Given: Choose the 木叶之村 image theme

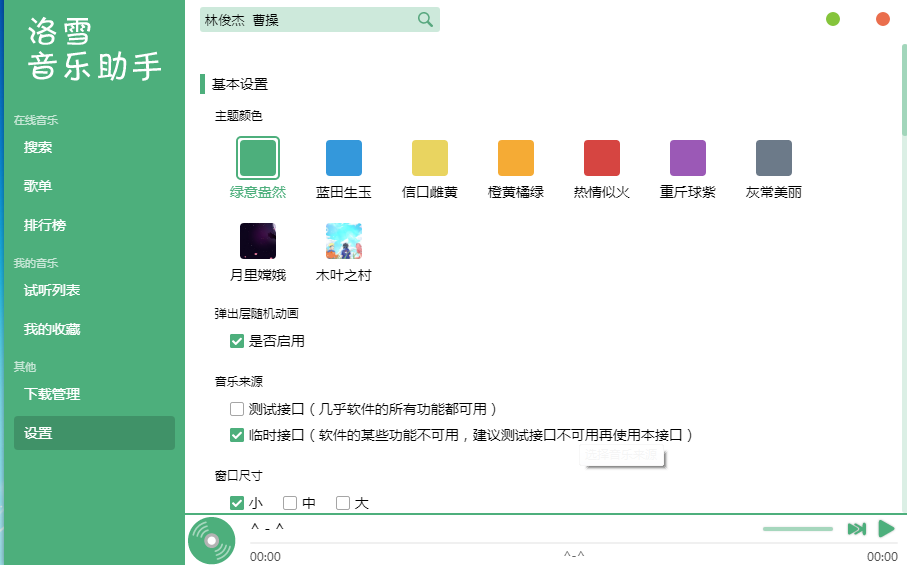Looking at the screenshot, I should pos(344,241).
